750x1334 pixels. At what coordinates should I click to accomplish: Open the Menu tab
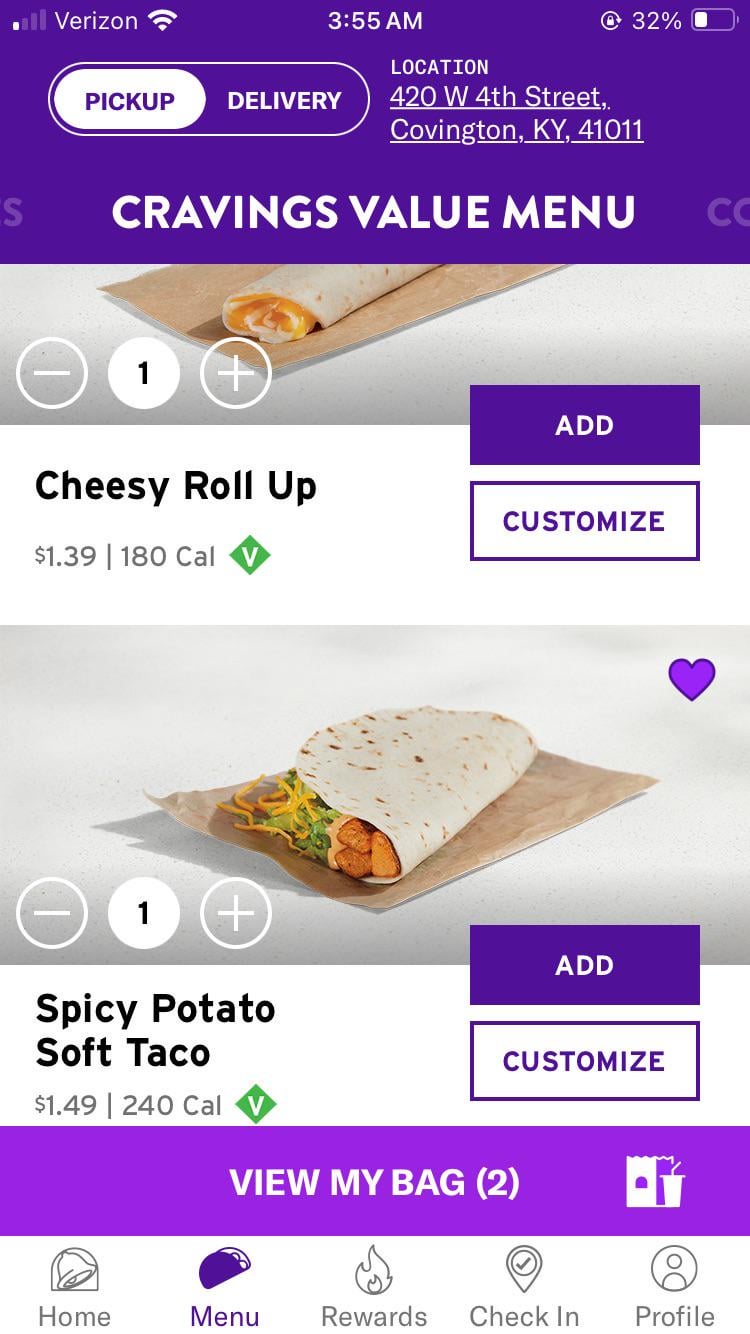pyautogui.click(x=225, y=1287)
